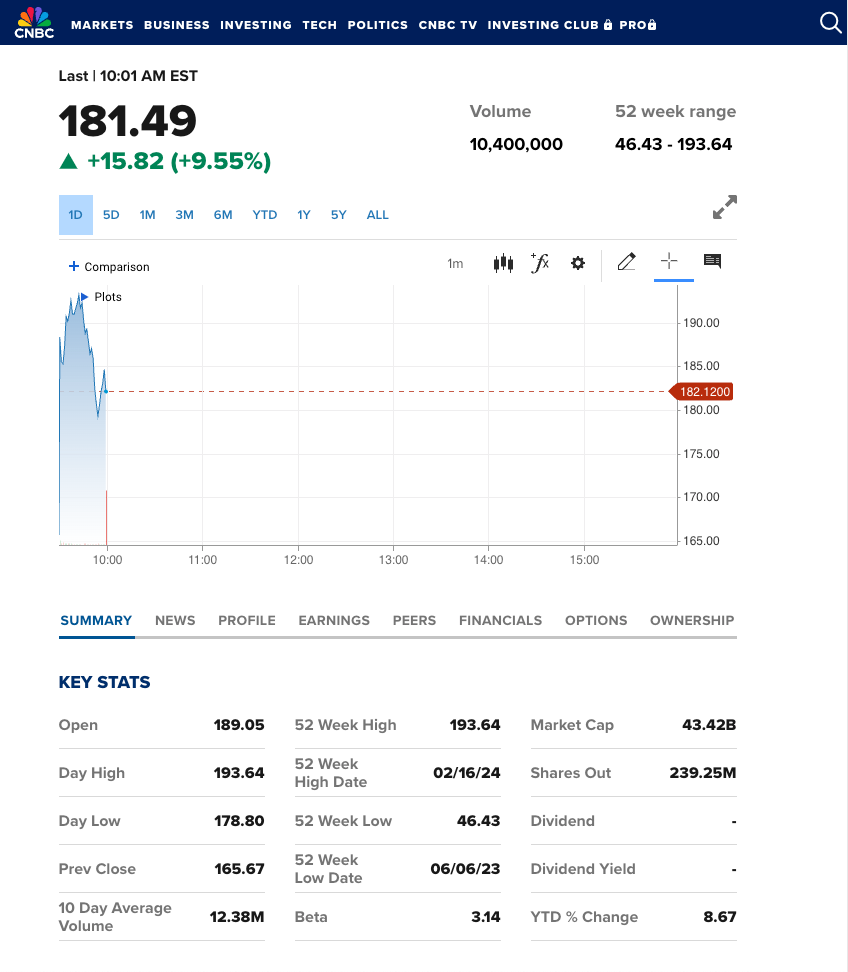The width and height of the screenshot is (848, 972).
Task: Show the 5Y chart range
Action: click(x=338, y=215)
